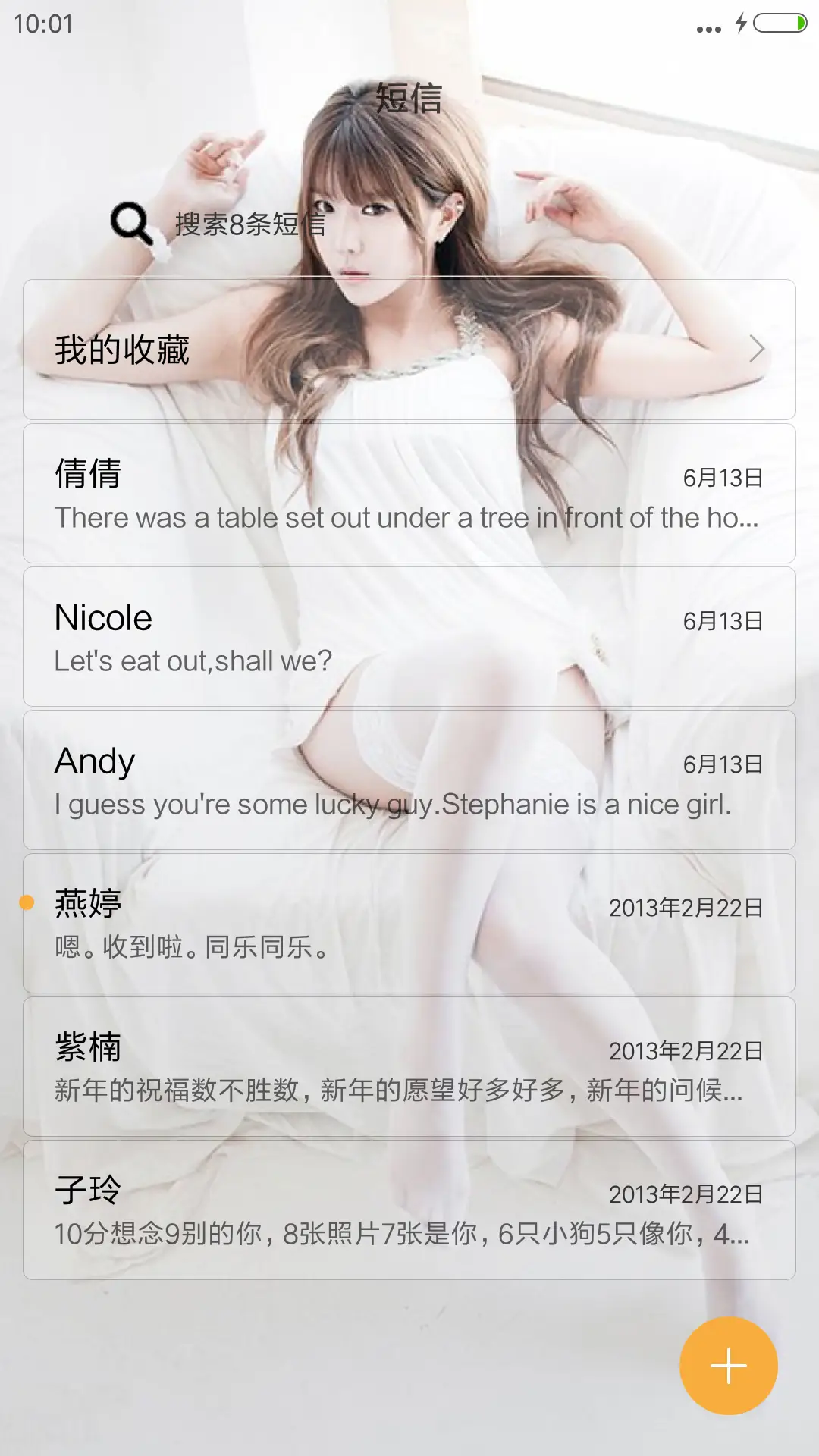This screenshot has height=1456, width=819.
Task: Tap the date 2013年2月22日 beside 紫楠
Action: [x=686, y=1051]
